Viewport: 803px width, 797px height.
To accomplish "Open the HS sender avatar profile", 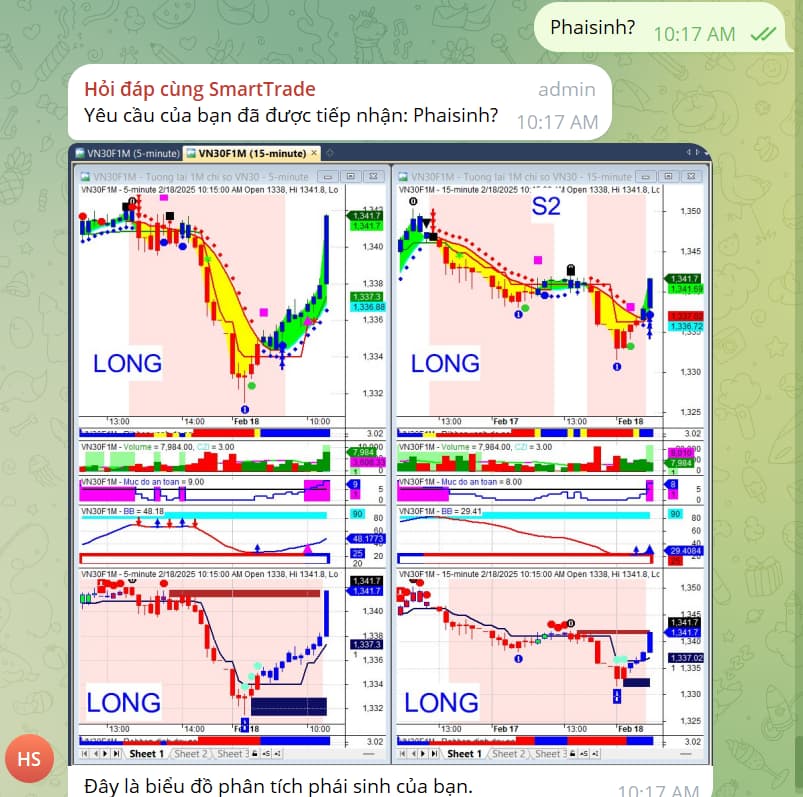I will 29,759.
